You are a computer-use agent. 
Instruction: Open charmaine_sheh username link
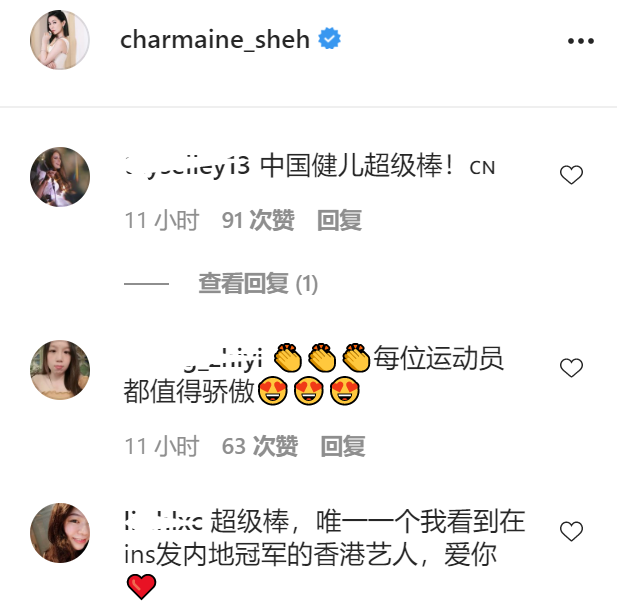[x=214, y=40]
